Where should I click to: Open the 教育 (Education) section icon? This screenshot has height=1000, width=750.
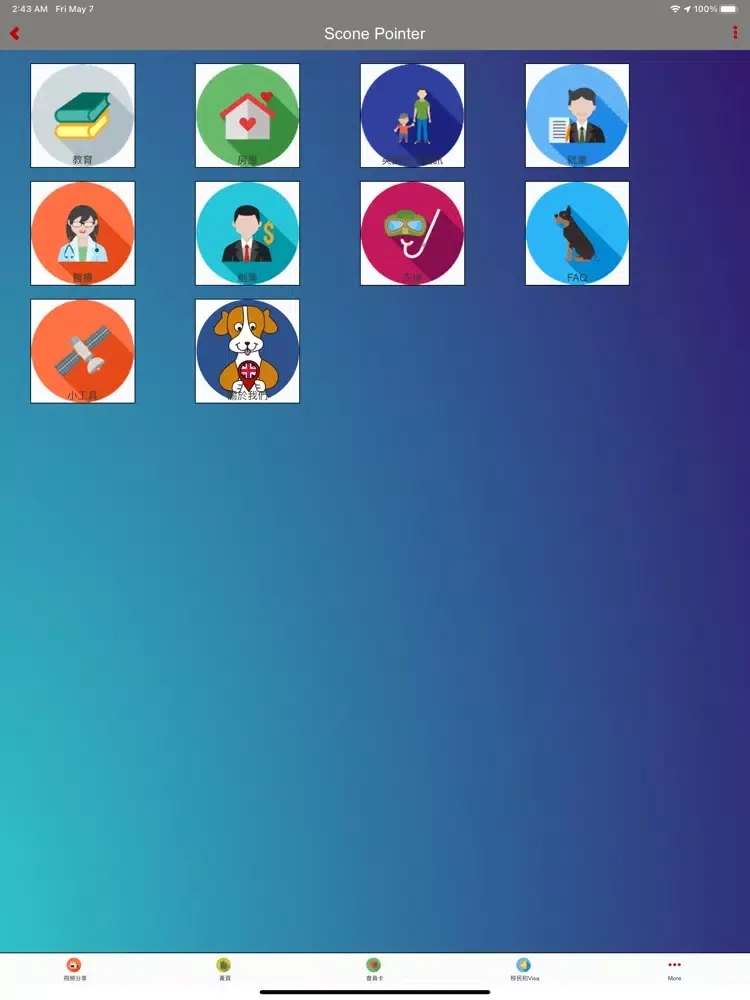[83, 114]
